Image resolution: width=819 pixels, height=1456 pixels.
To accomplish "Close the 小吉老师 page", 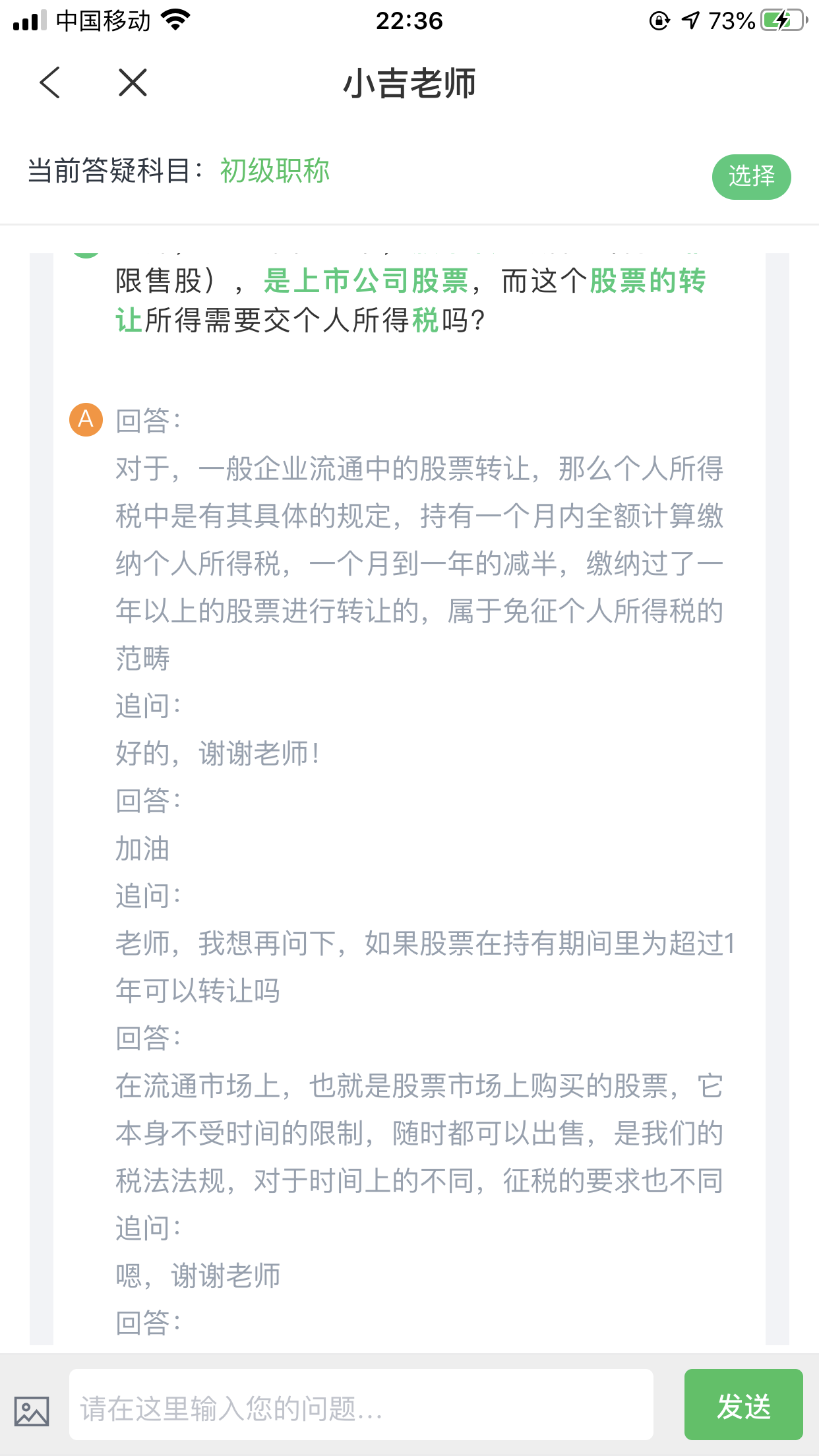I will pos(133,83).
